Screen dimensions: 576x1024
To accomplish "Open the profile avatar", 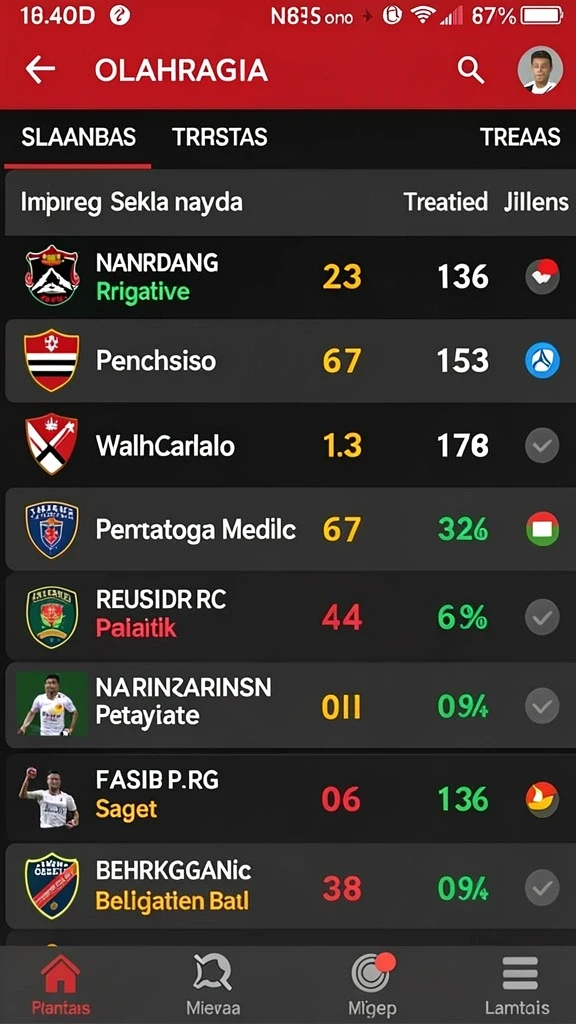I will click(540, 70).
